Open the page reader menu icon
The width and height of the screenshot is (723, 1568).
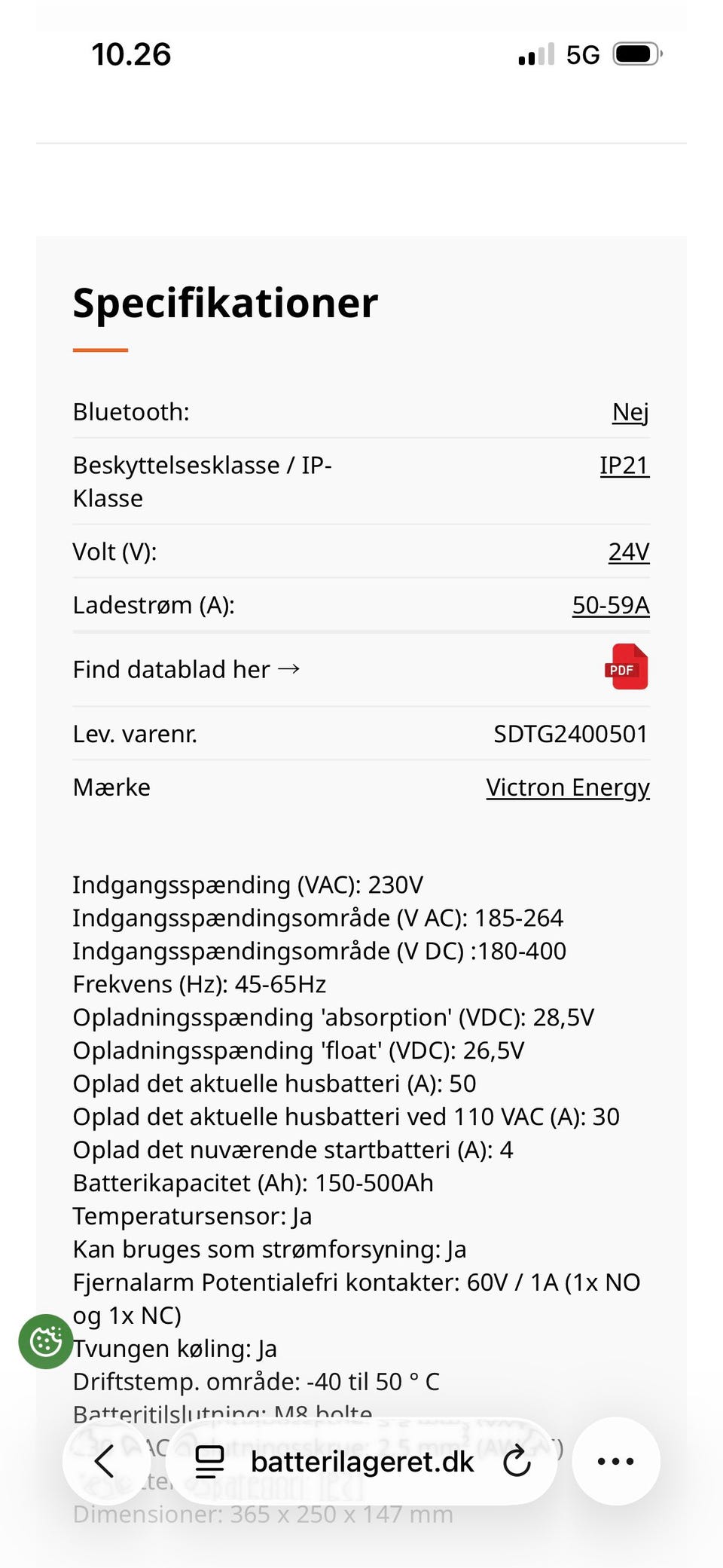pyautogui.click(x=209, y=1462)
